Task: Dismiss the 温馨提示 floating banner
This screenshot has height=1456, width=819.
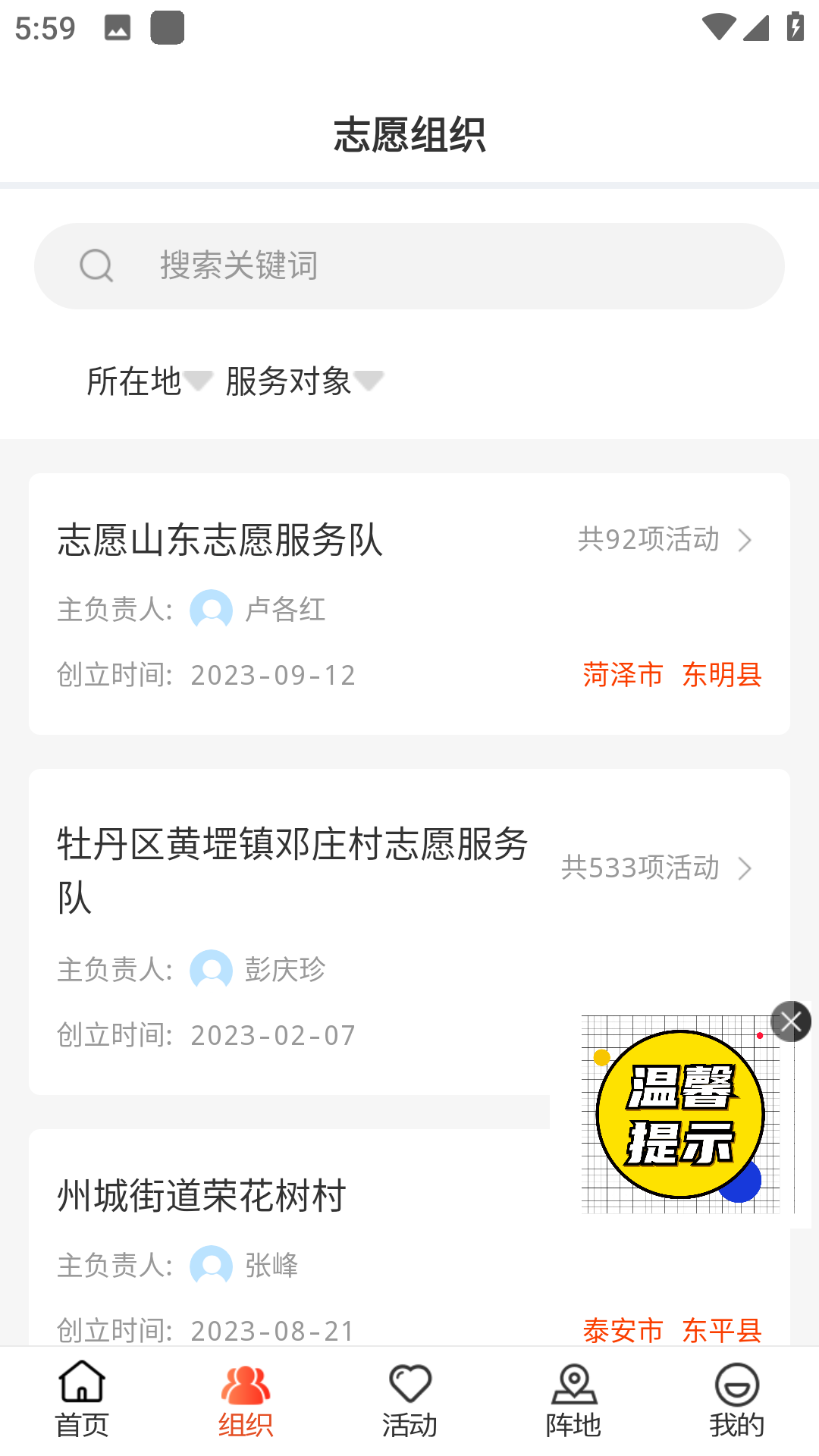Action: [x=791, y=1021]
